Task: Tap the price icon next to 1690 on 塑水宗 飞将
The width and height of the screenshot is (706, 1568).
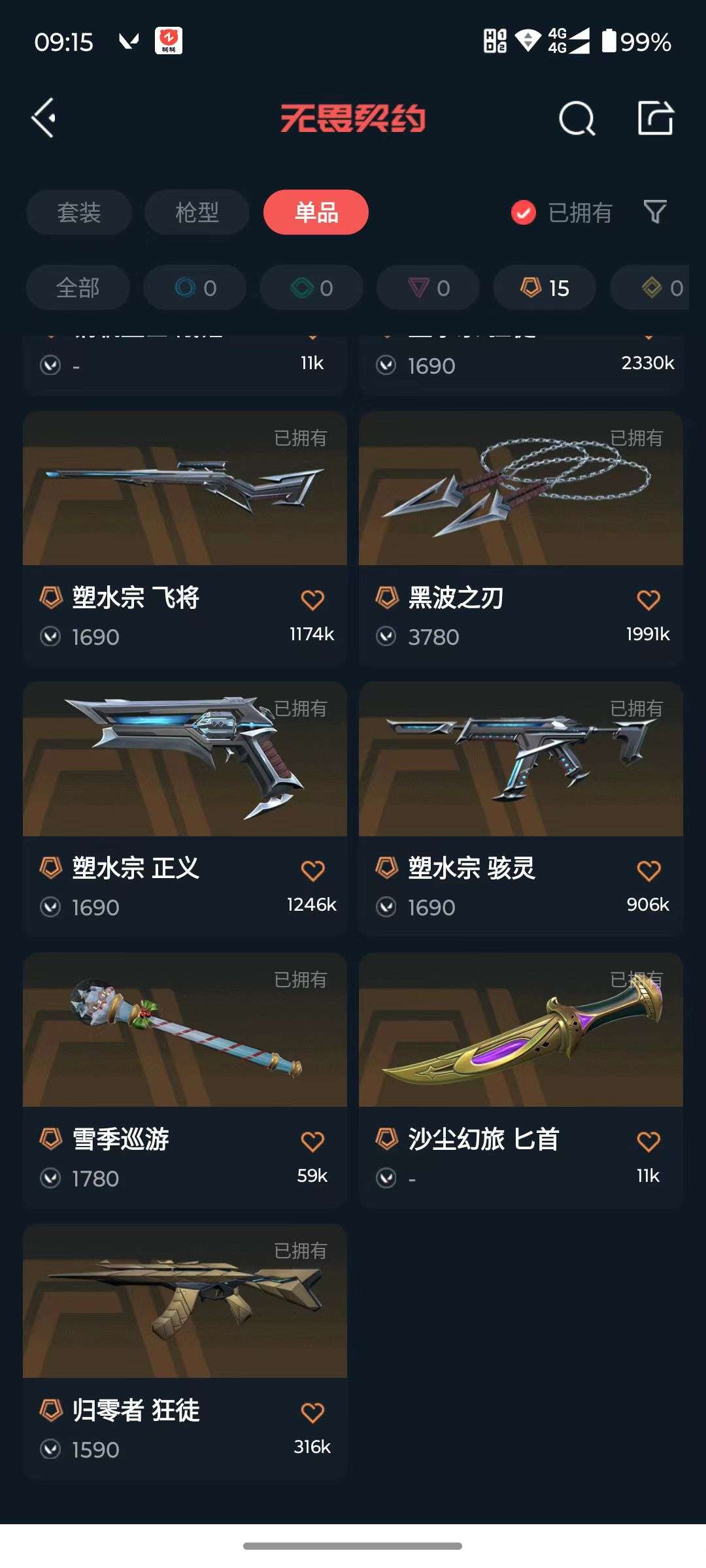Action: coord(52,636)
